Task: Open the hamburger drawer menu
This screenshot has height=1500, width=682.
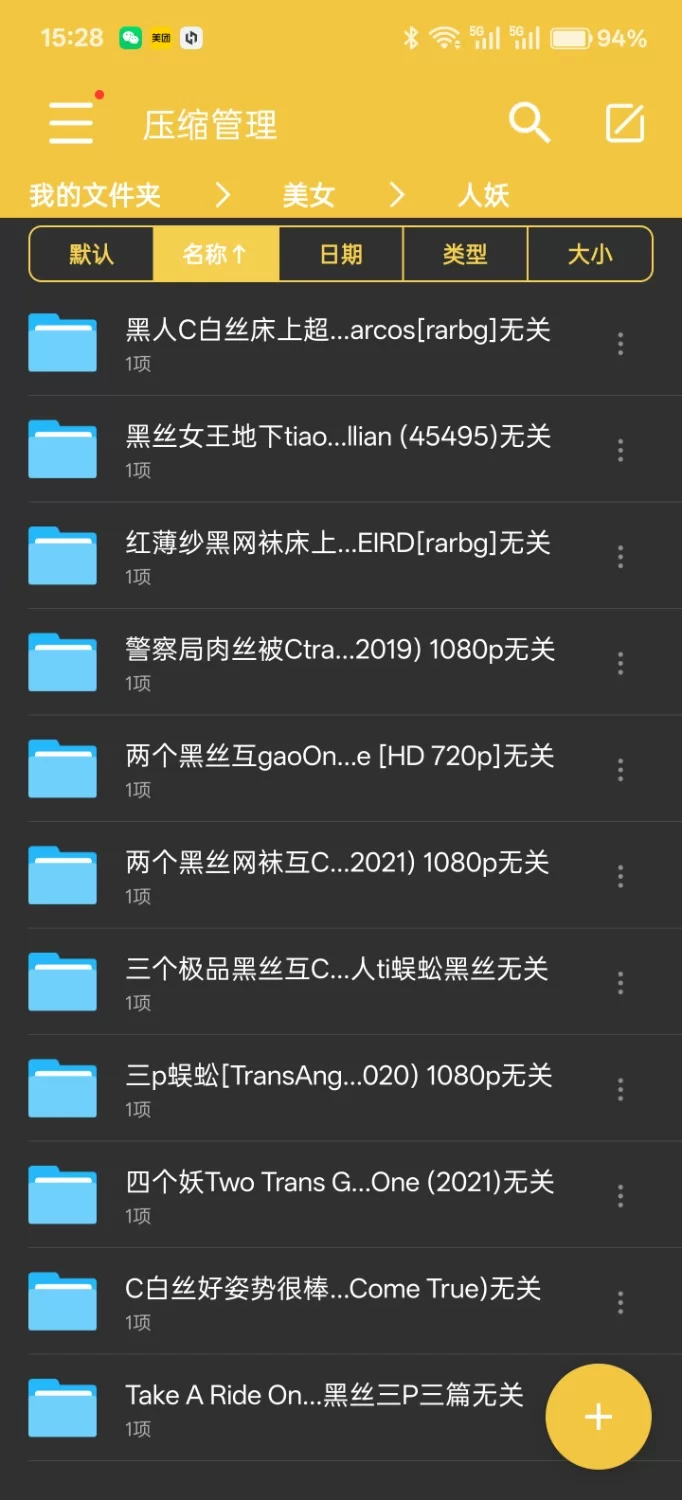Action: click(x=71, y=123)
